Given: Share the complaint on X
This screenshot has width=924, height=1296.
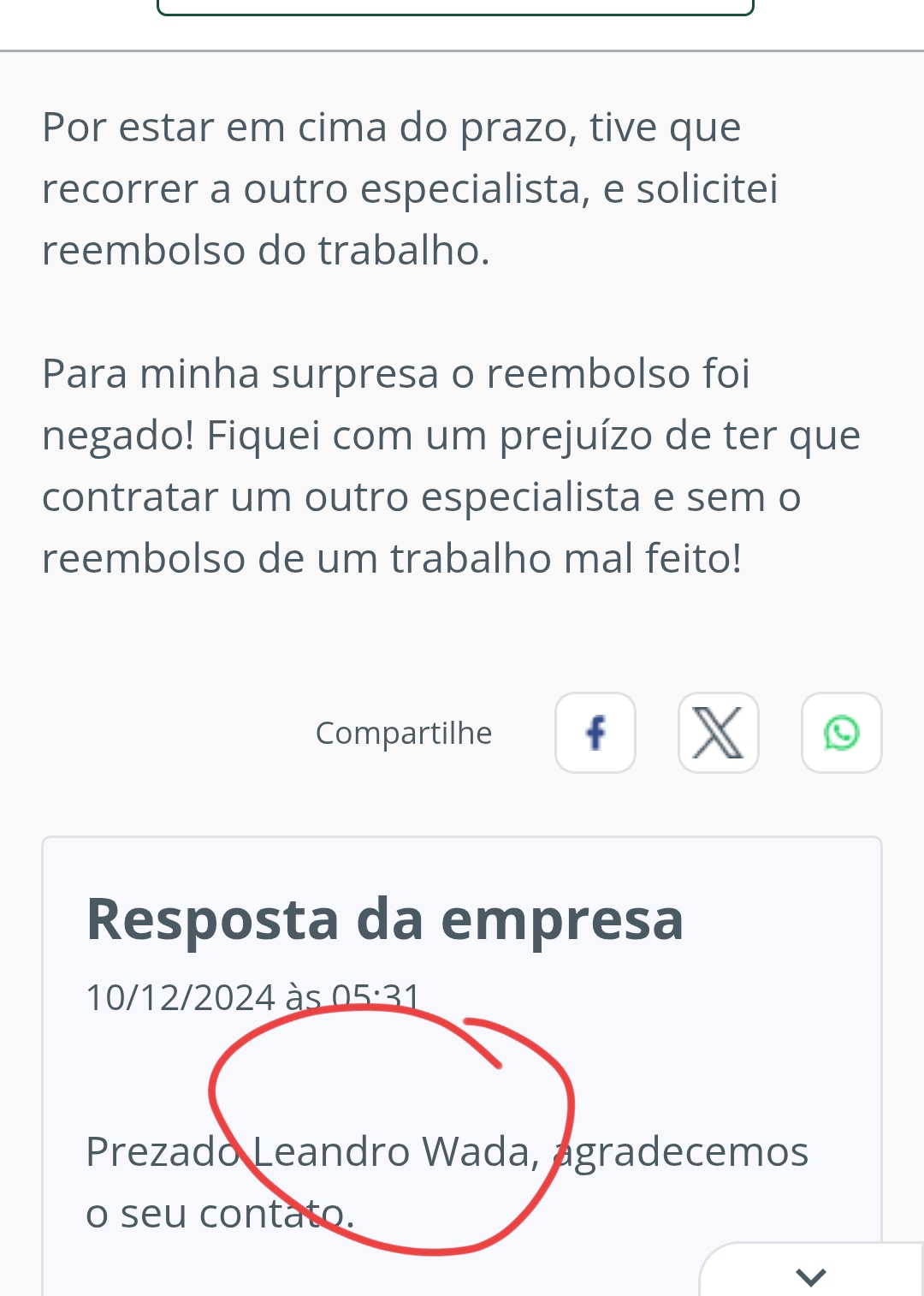Looking at the screenshot, I should tap(719, 733).
